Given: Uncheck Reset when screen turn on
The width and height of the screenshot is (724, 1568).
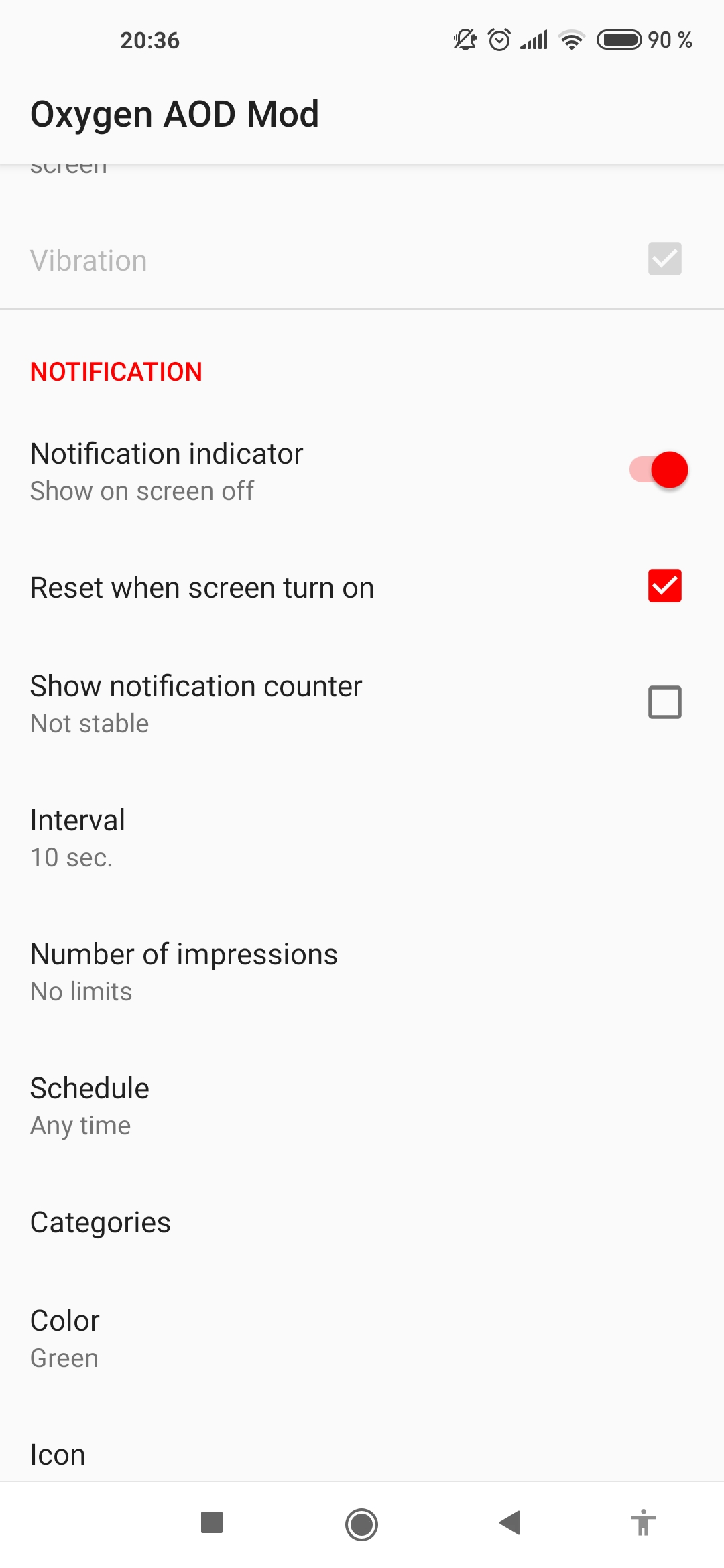Looking at the screenshot, I should tap(664, 586).
